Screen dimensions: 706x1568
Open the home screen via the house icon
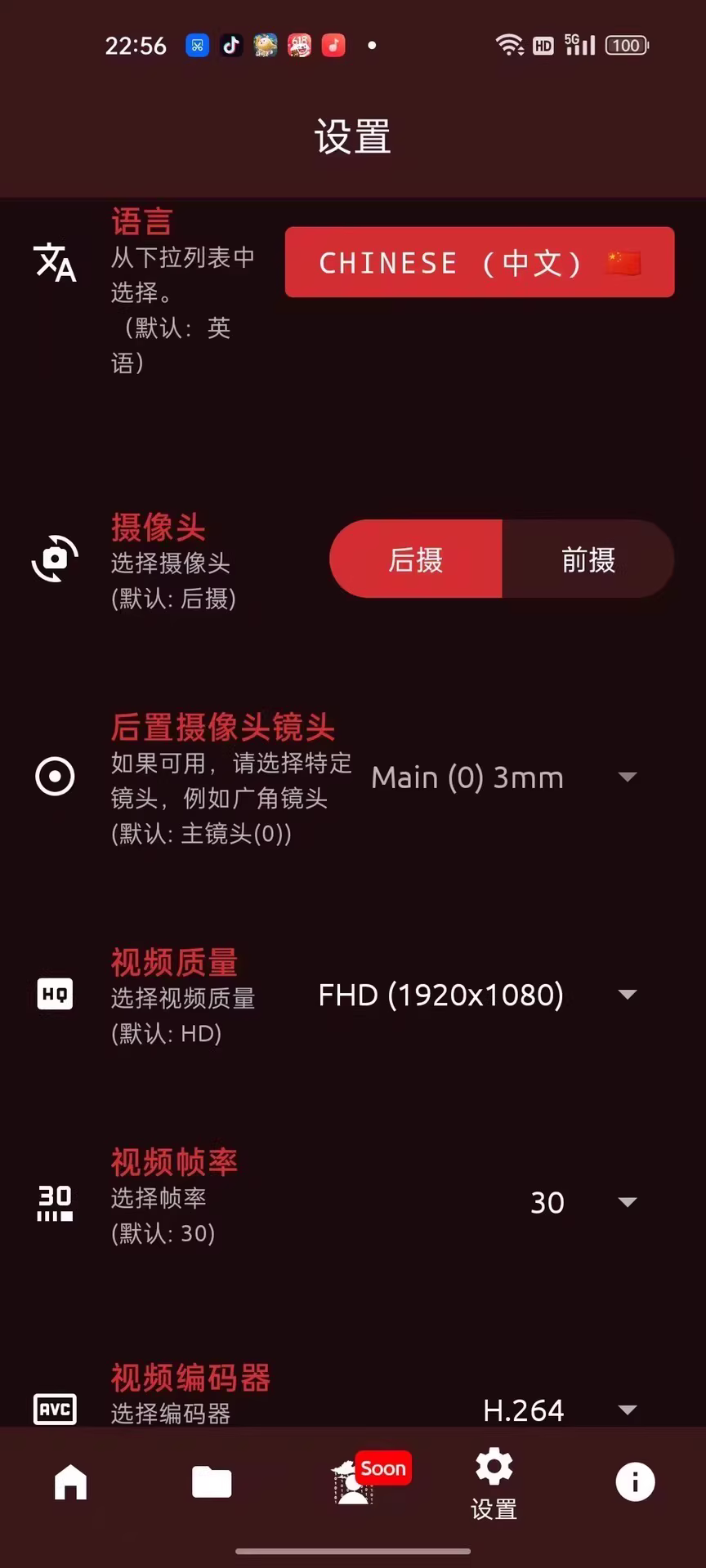(x=70, y=1482)
